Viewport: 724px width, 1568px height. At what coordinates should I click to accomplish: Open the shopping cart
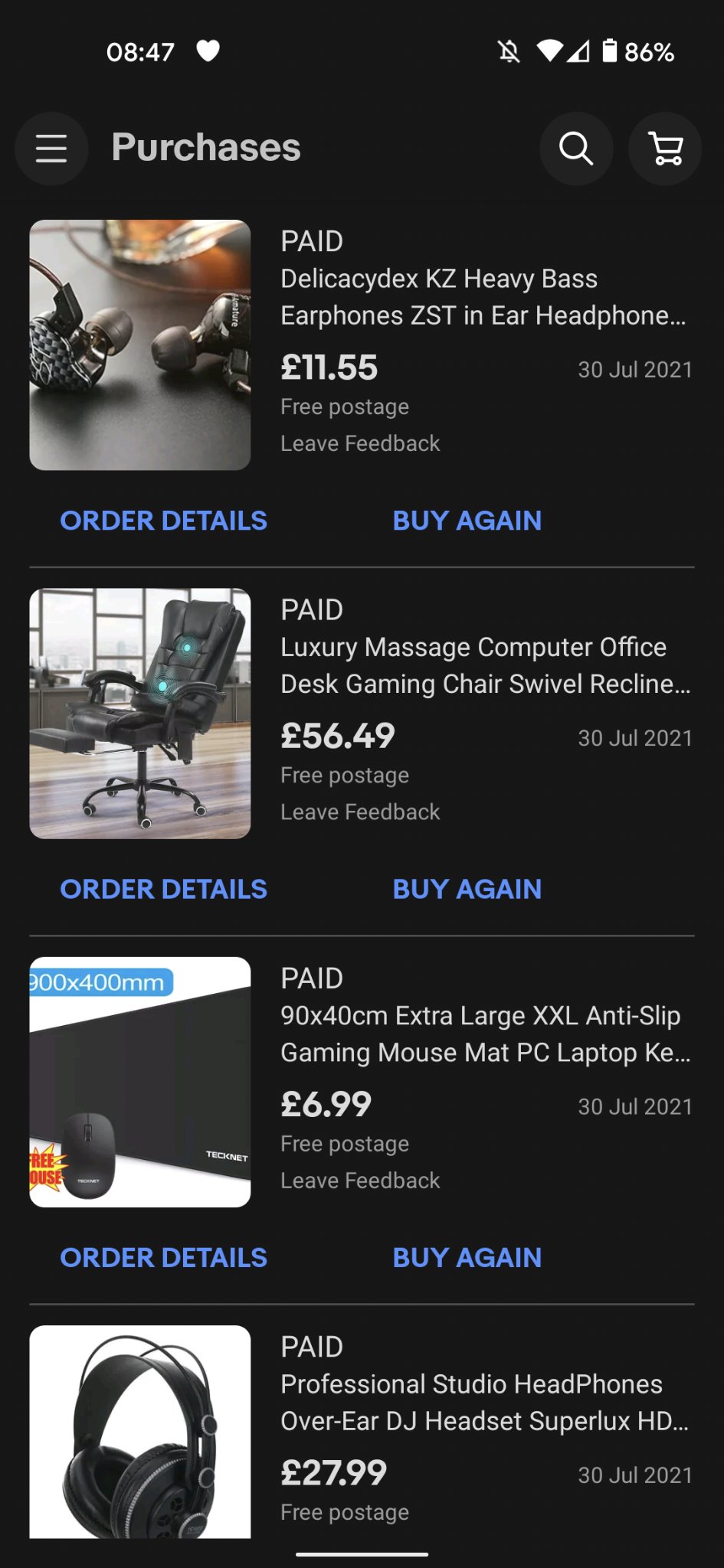pyautogui.click(x=665, y=149)
